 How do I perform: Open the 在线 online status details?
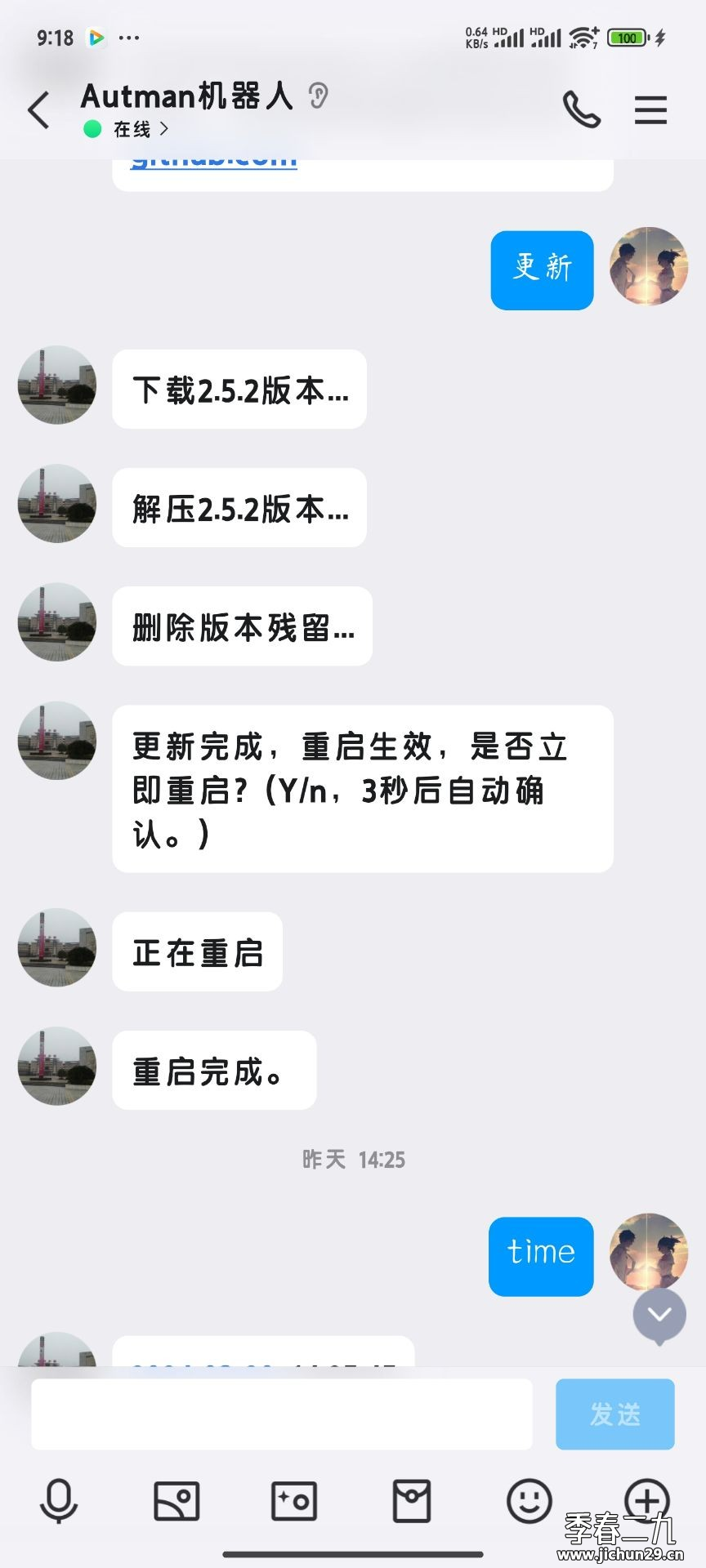[x=131, y=129]
